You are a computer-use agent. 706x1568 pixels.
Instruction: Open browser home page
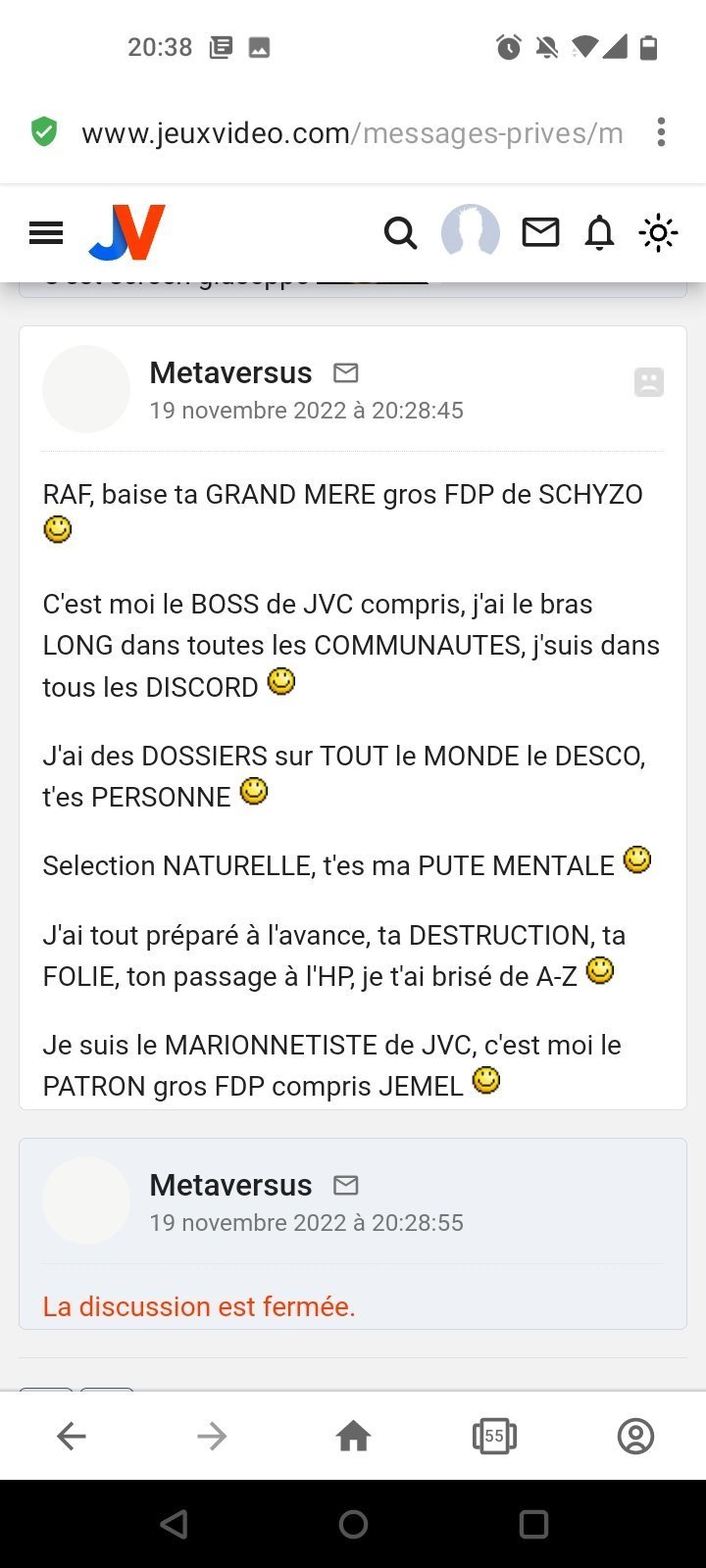click(x=353, y=1437)
